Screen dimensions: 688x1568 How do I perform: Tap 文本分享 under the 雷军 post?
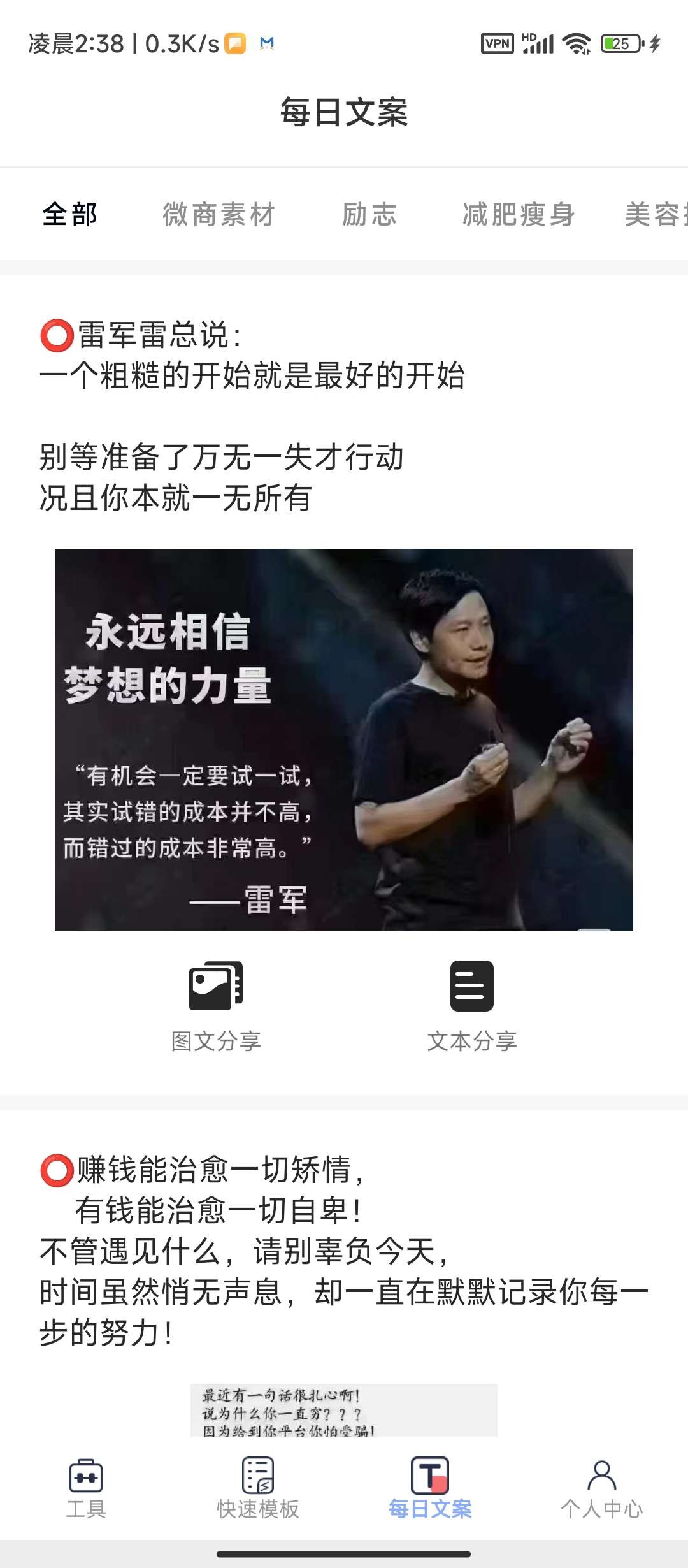[472, 1005]
